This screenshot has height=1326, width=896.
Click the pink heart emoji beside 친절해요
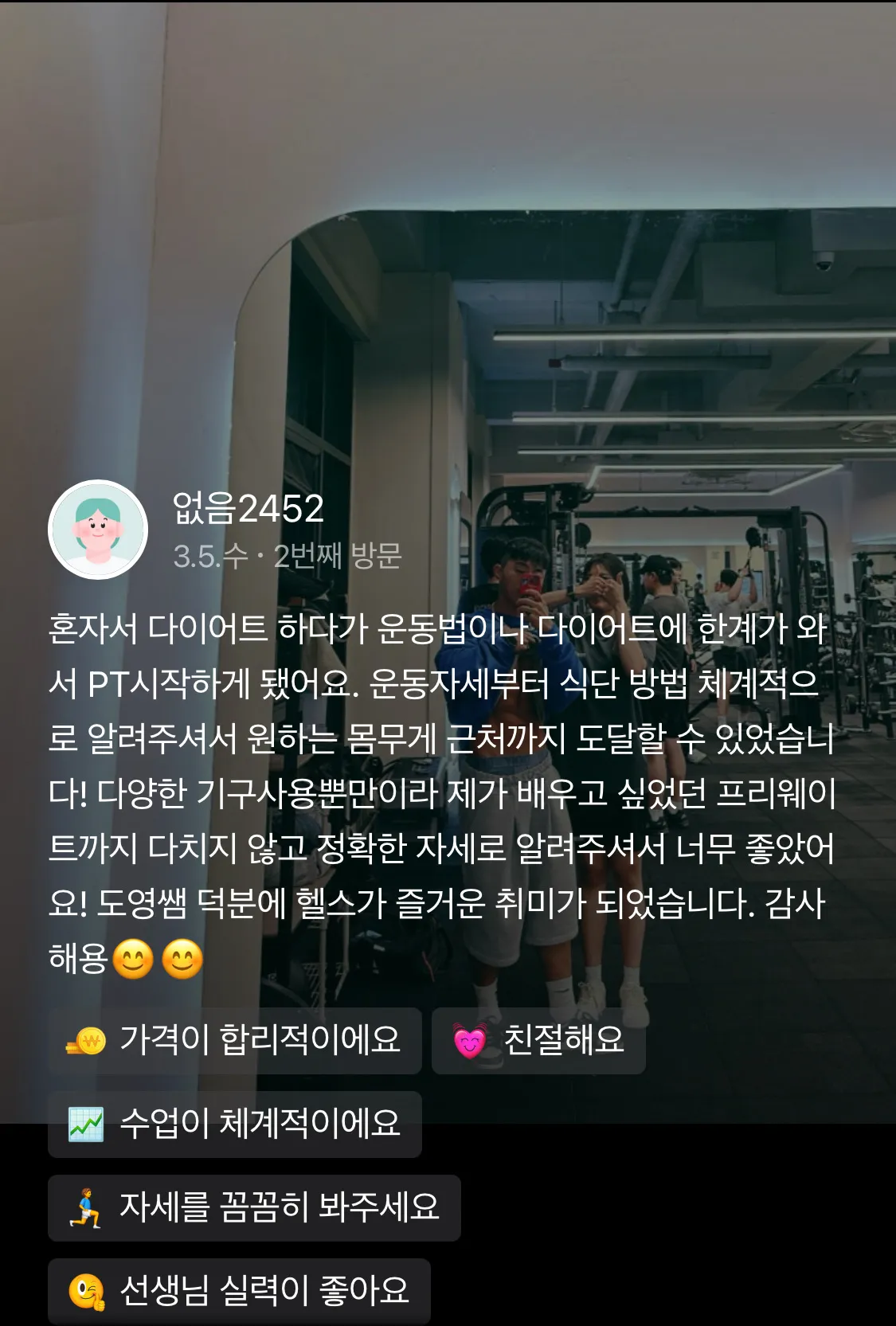pos(471,1041)
